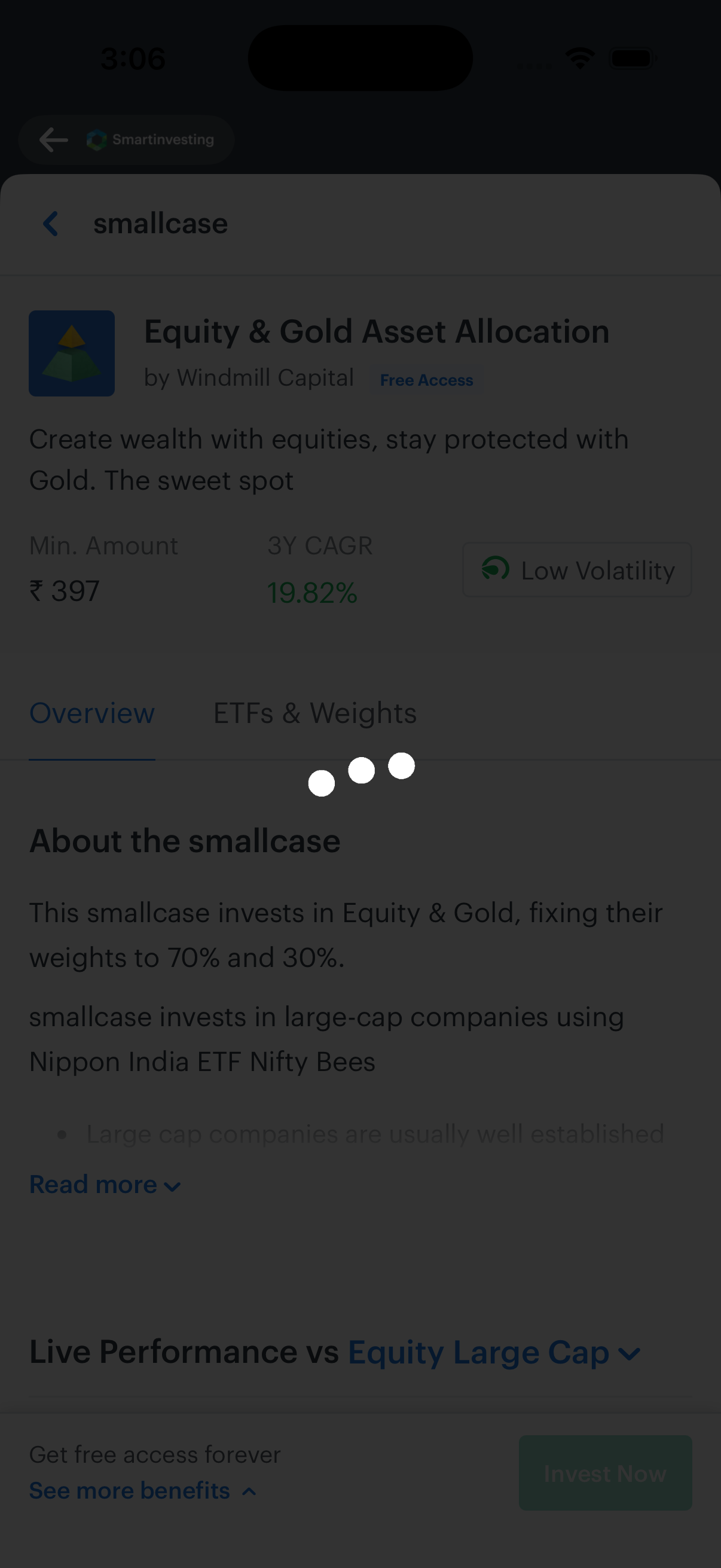Select the Smartinvesting logo icon
Viewport: 721px width, 1568px height.
(96, 139)
